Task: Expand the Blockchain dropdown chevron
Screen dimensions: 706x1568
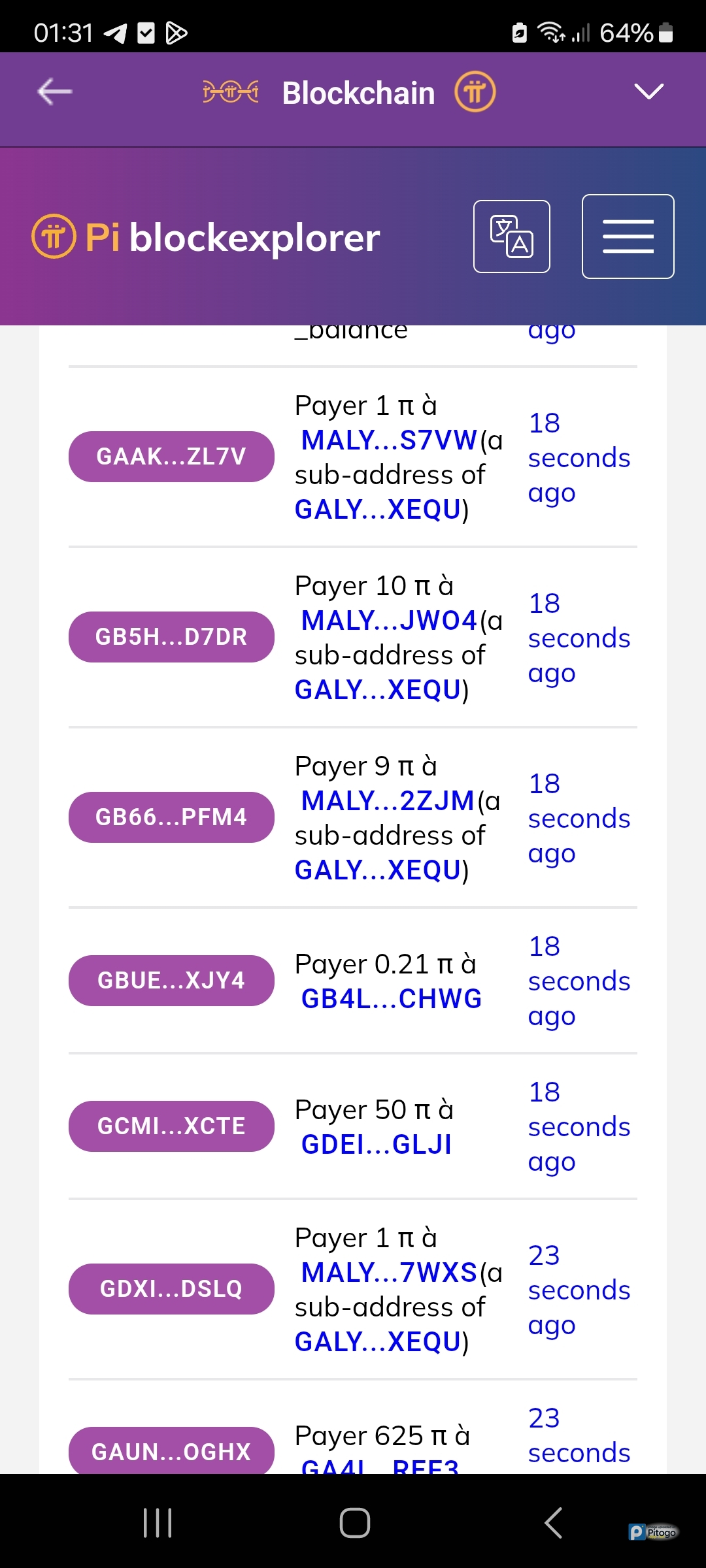Action: click(x=648, y=91)
